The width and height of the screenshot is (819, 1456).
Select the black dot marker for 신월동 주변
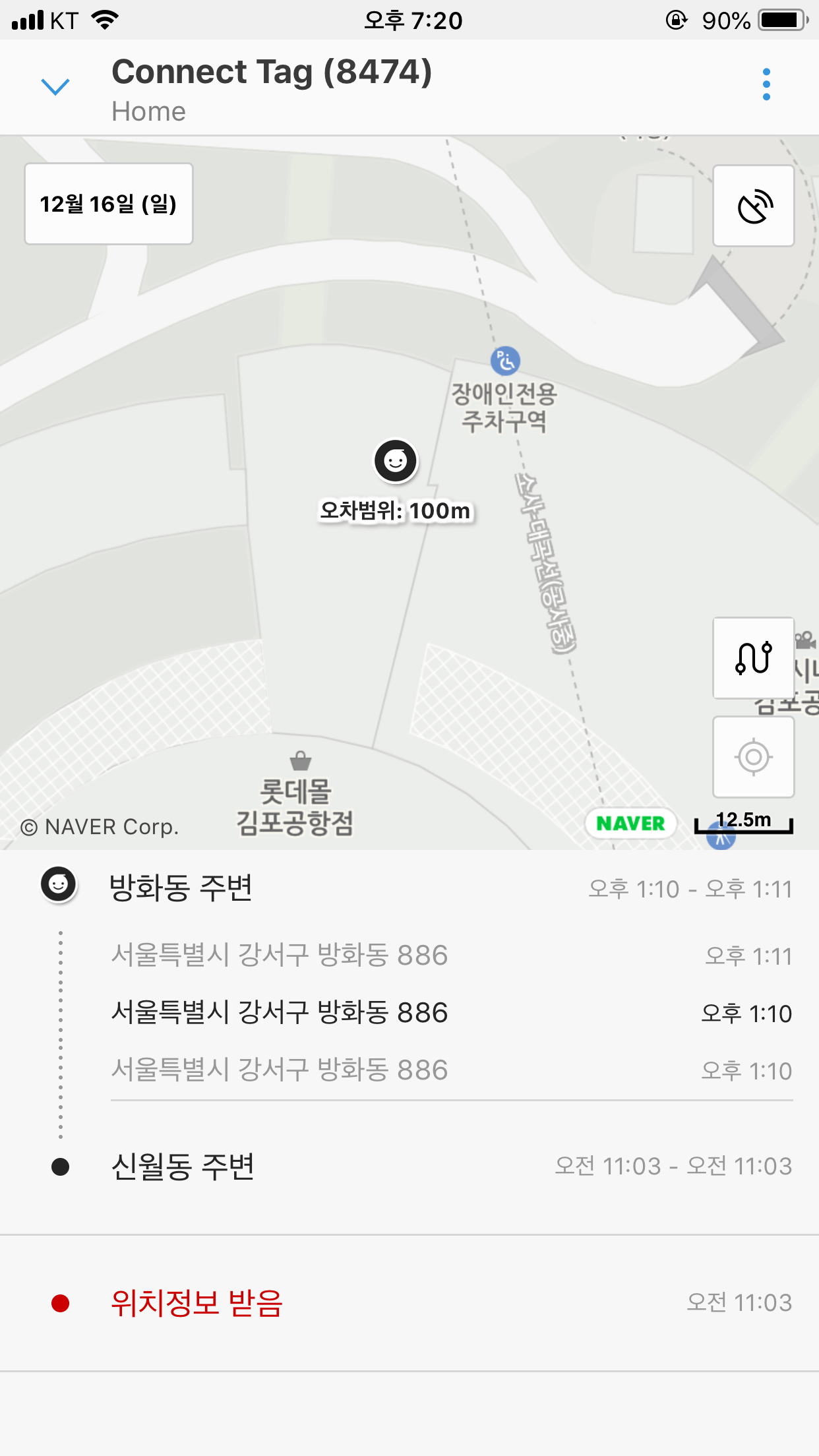click(x=59, y=1165)
